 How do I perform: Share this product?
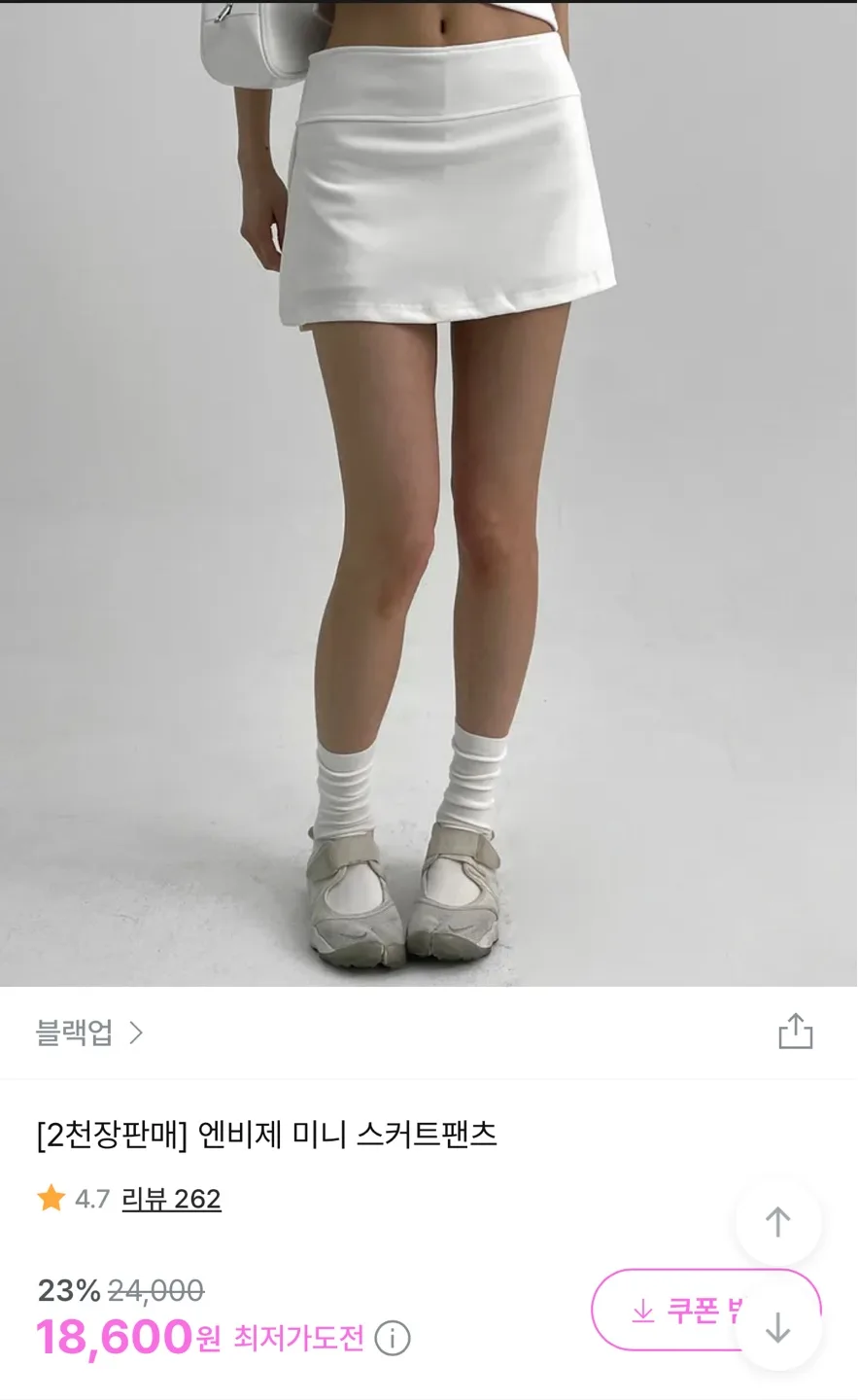(795, 1032)
